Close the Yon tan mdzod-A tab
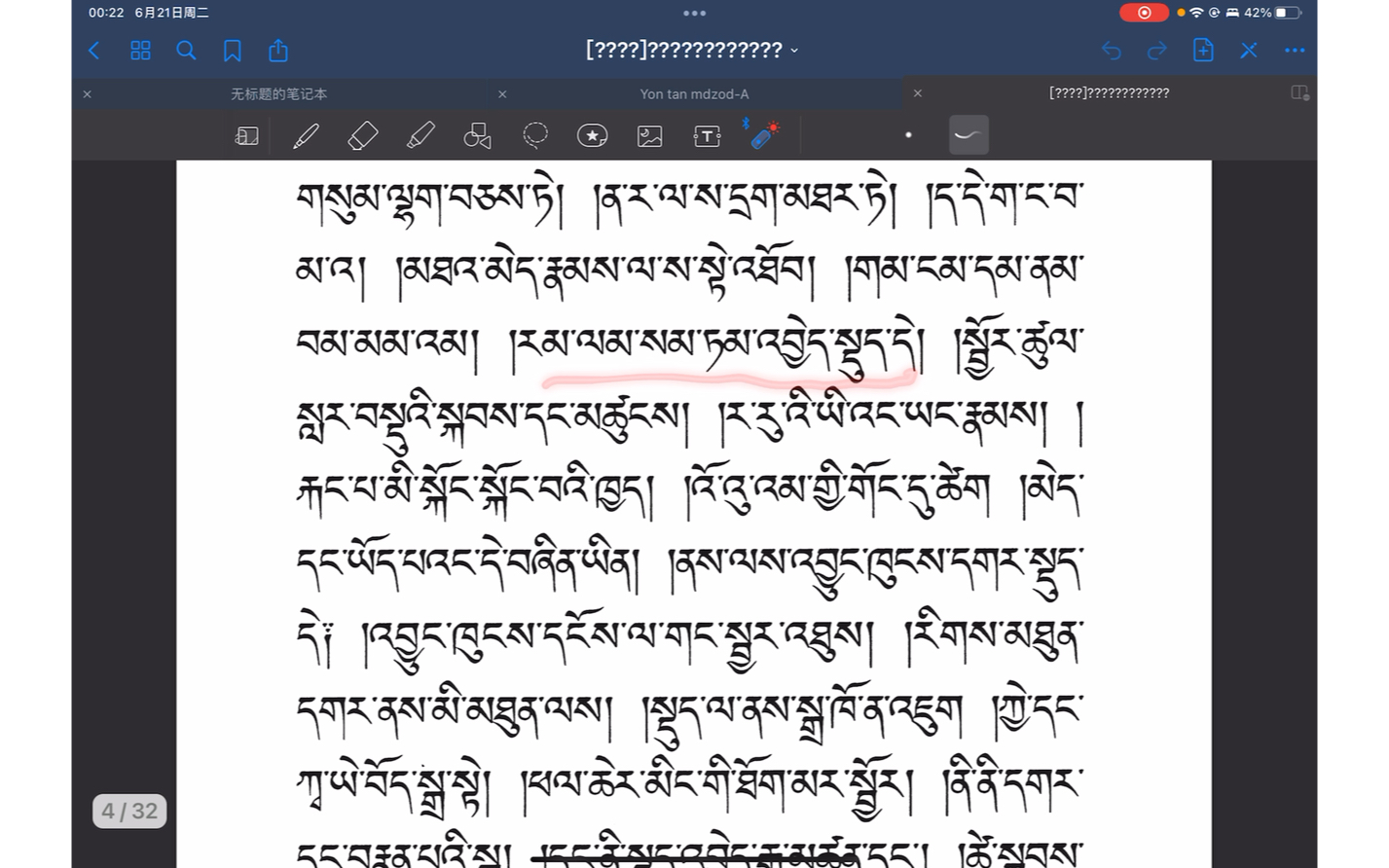 [x=502, y=94]
